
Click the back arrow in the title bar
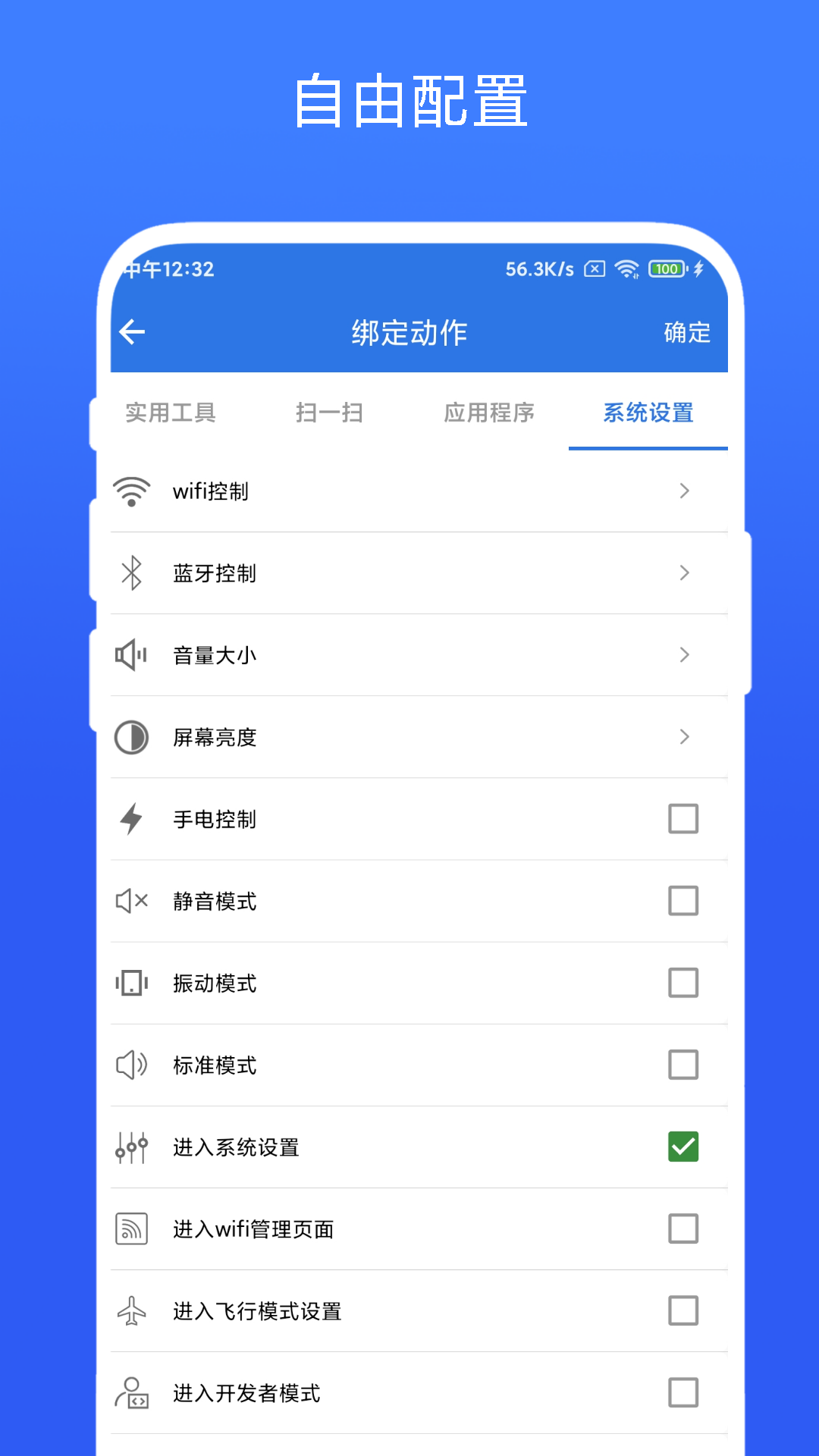tap(132, 331)
